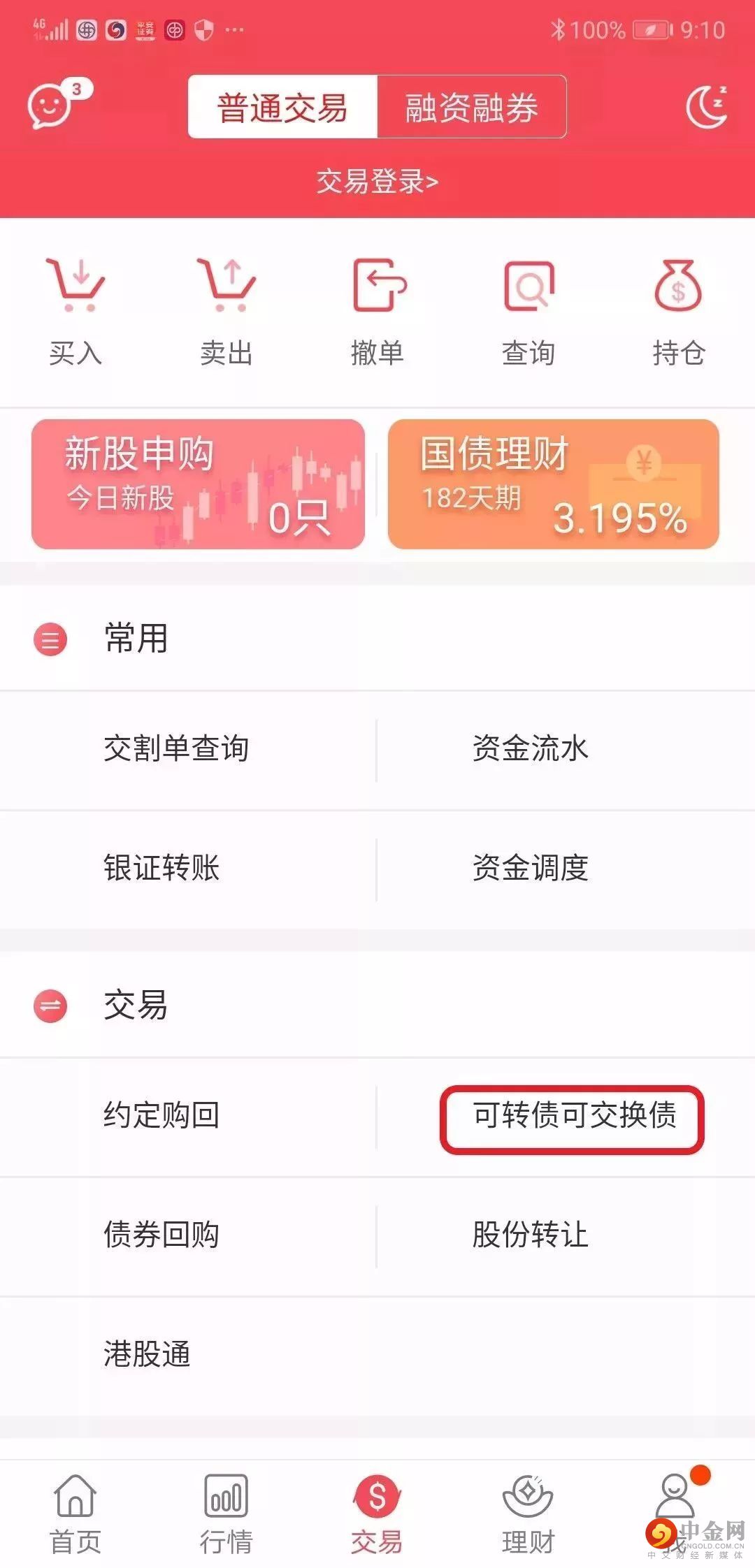
Task: Go to 银证转账
Action: click(x=161, y=868)
